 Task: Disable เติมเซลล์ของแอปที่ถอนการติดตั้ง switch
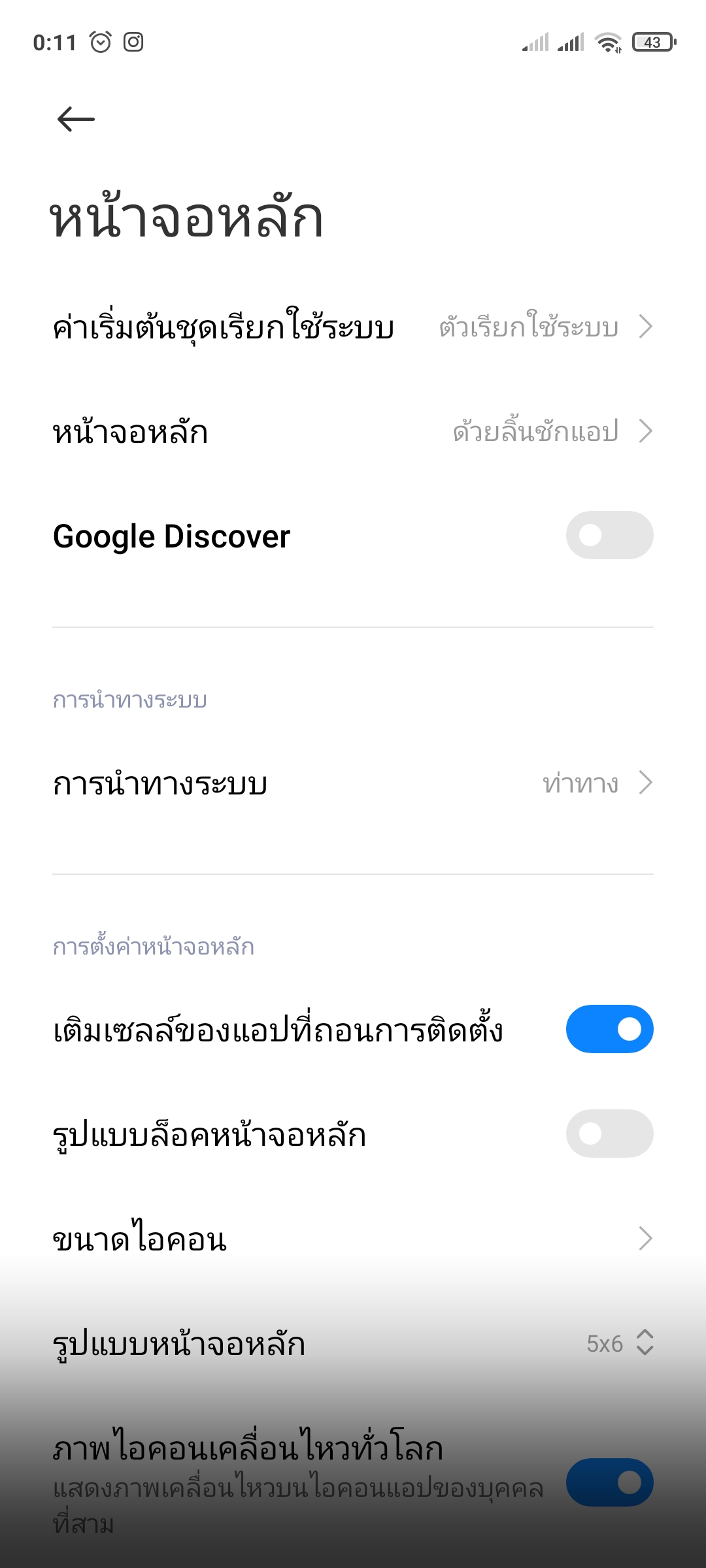[x=609, y=1029]
